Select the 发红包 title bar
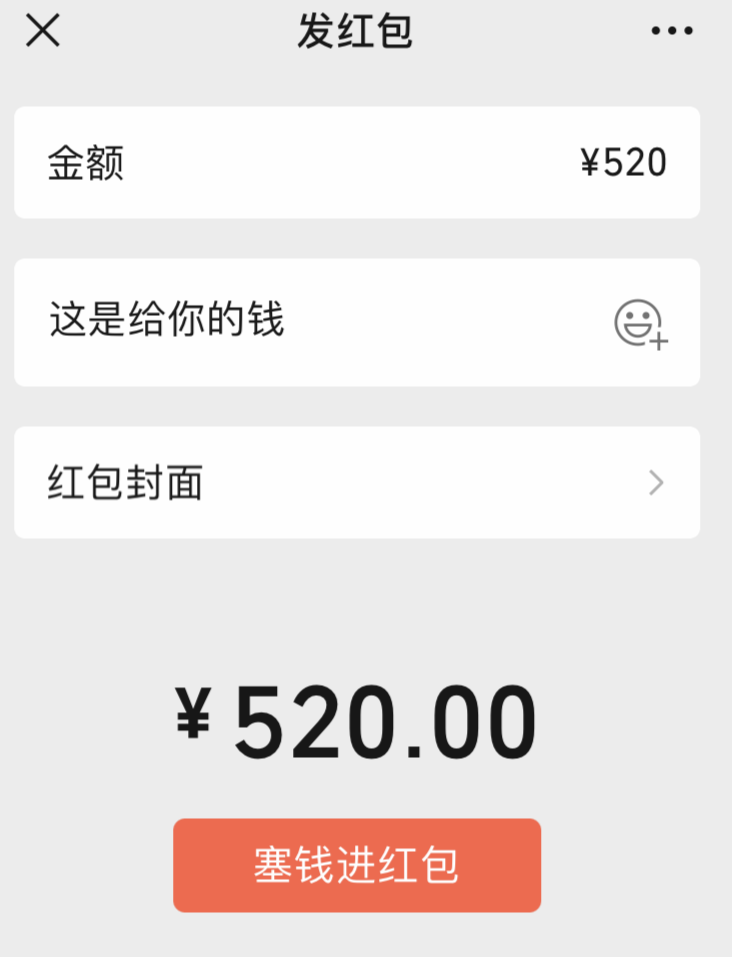This screenshot has width=732, height=957. coord(356,31)
